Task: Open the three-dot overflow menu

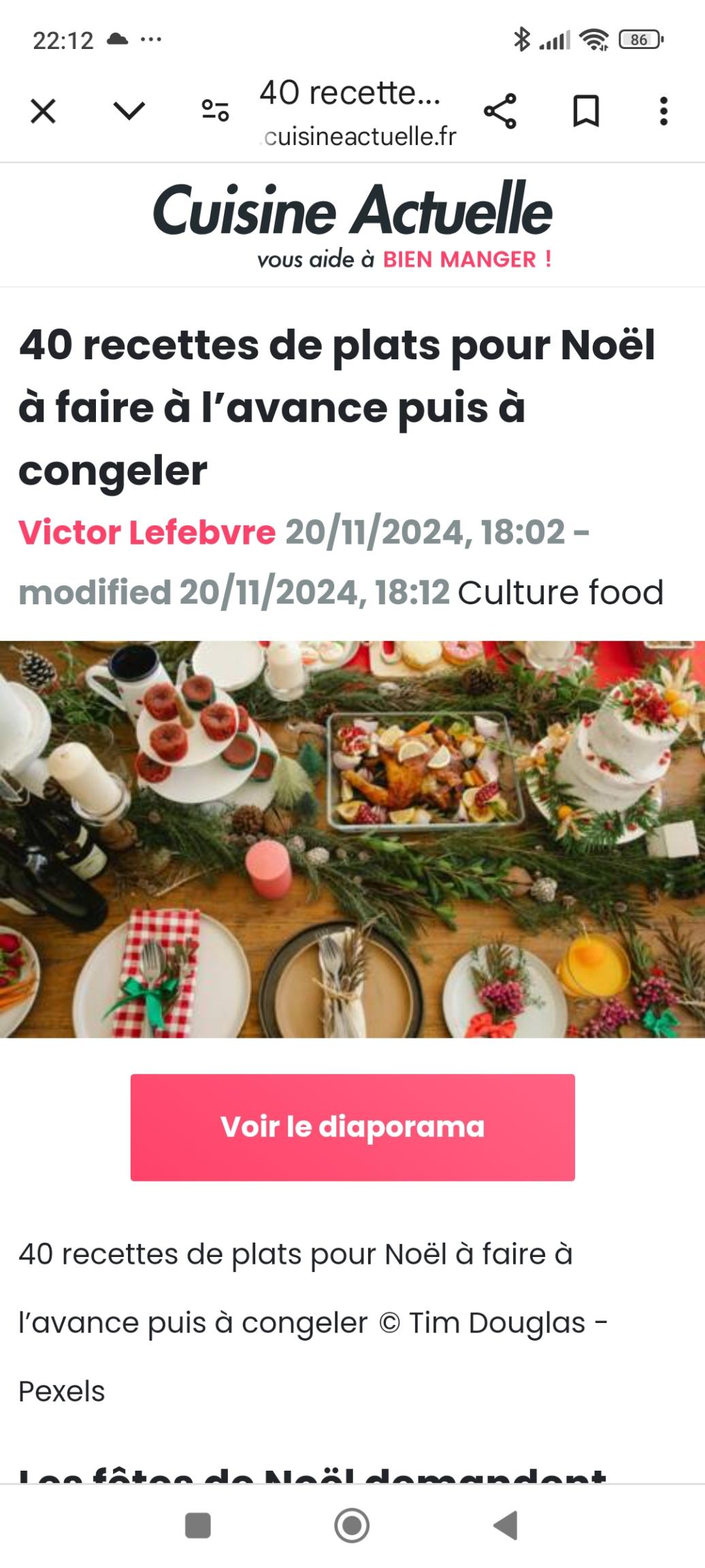Action: pos(664,111)
